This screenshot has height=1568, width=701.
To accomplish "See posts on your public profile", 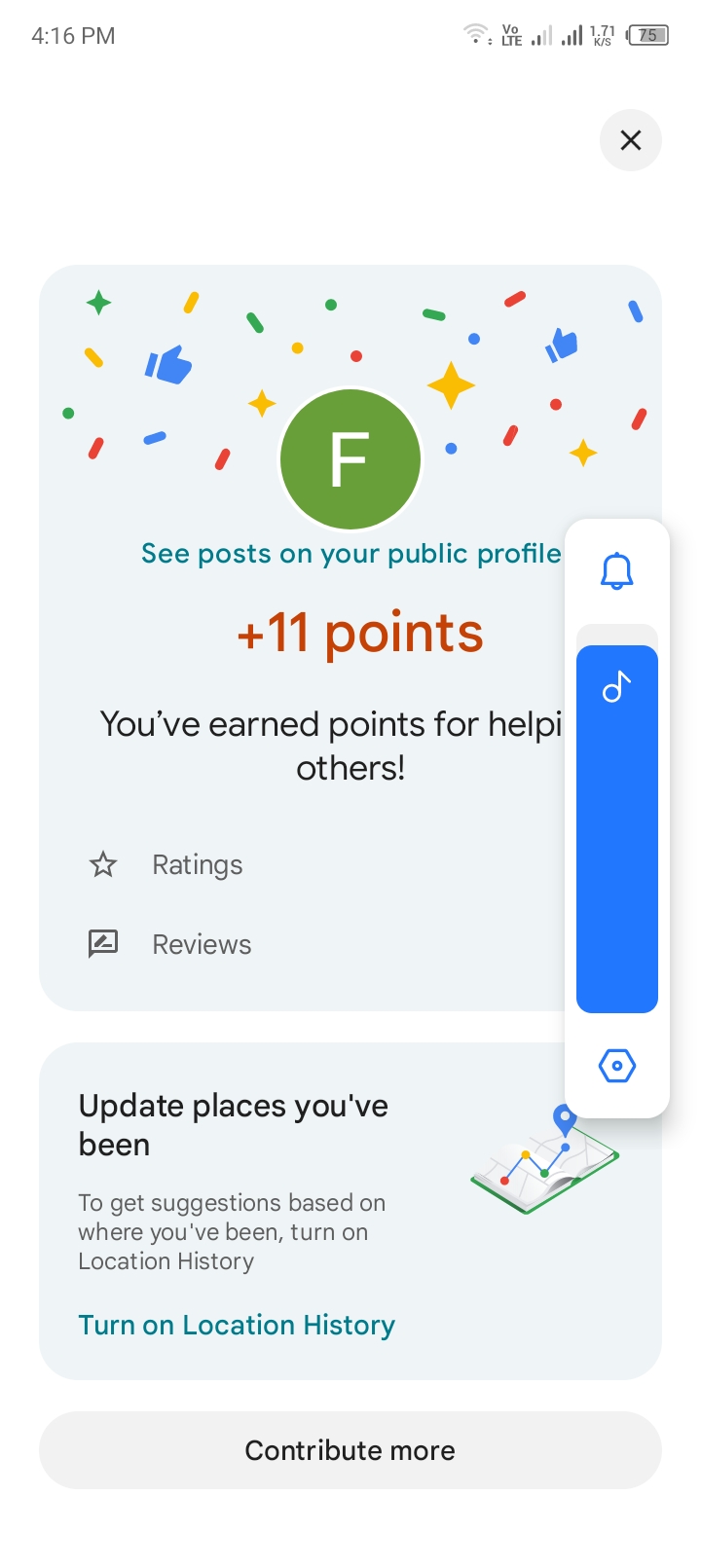I will [x=350, y=554].
